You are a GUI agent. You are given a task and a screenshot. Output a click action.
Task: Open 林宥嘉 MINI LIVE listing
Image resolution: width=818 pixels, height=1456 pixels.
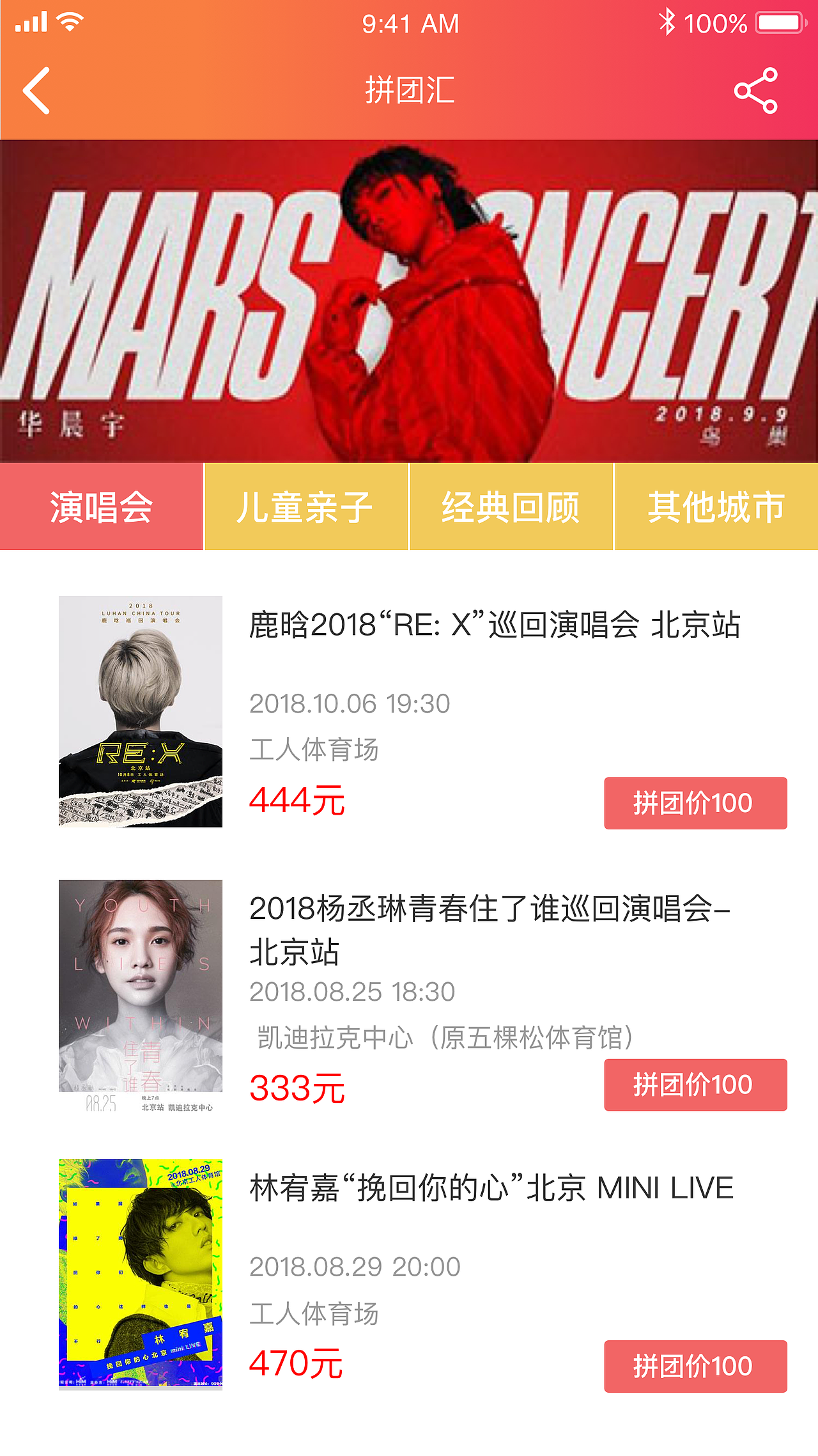click(x=491, y=1189)
